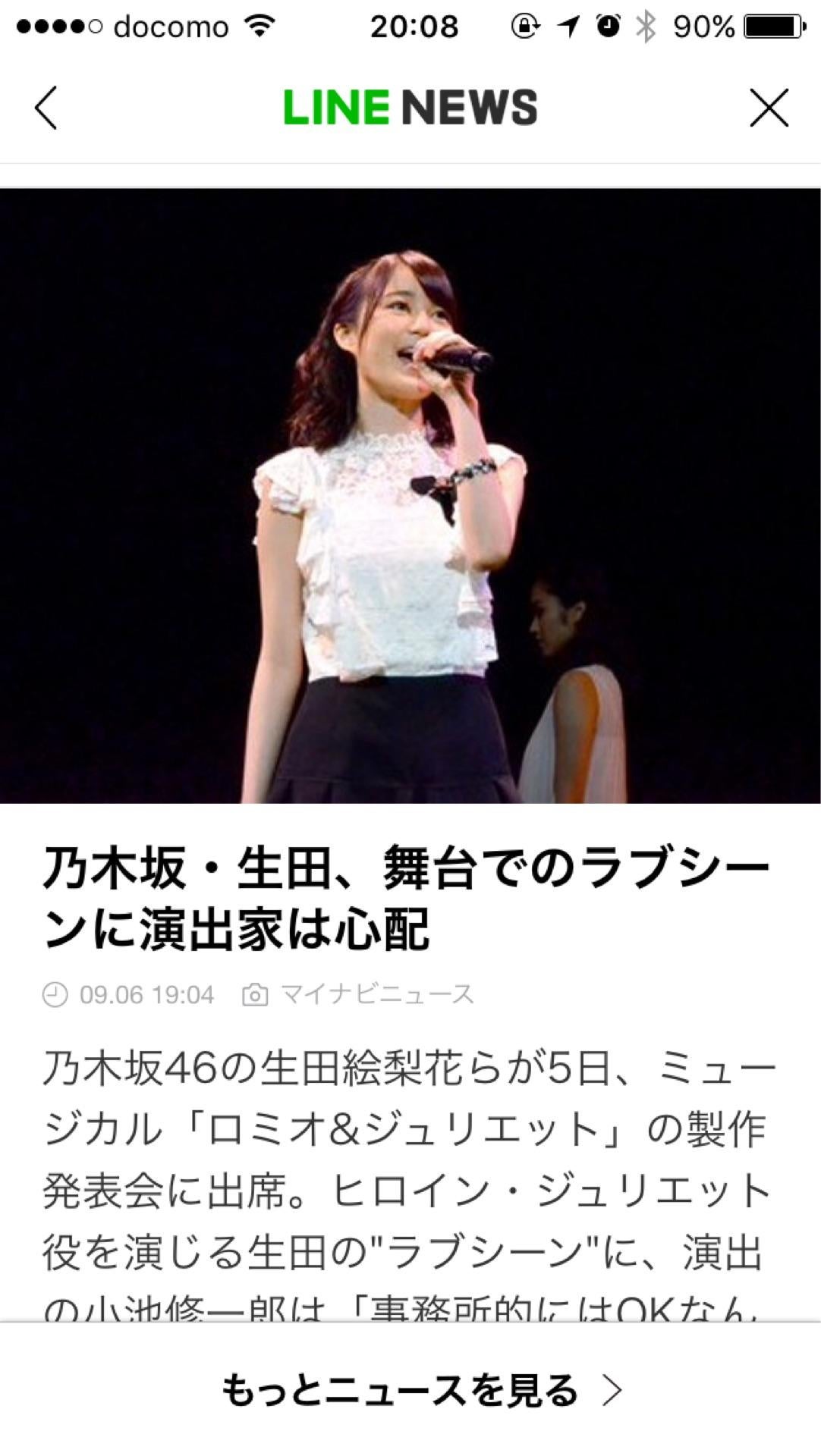Tap もっとニュースを見る to see more news
This screenshot has width=821, height=1456.
[420, 1390]
